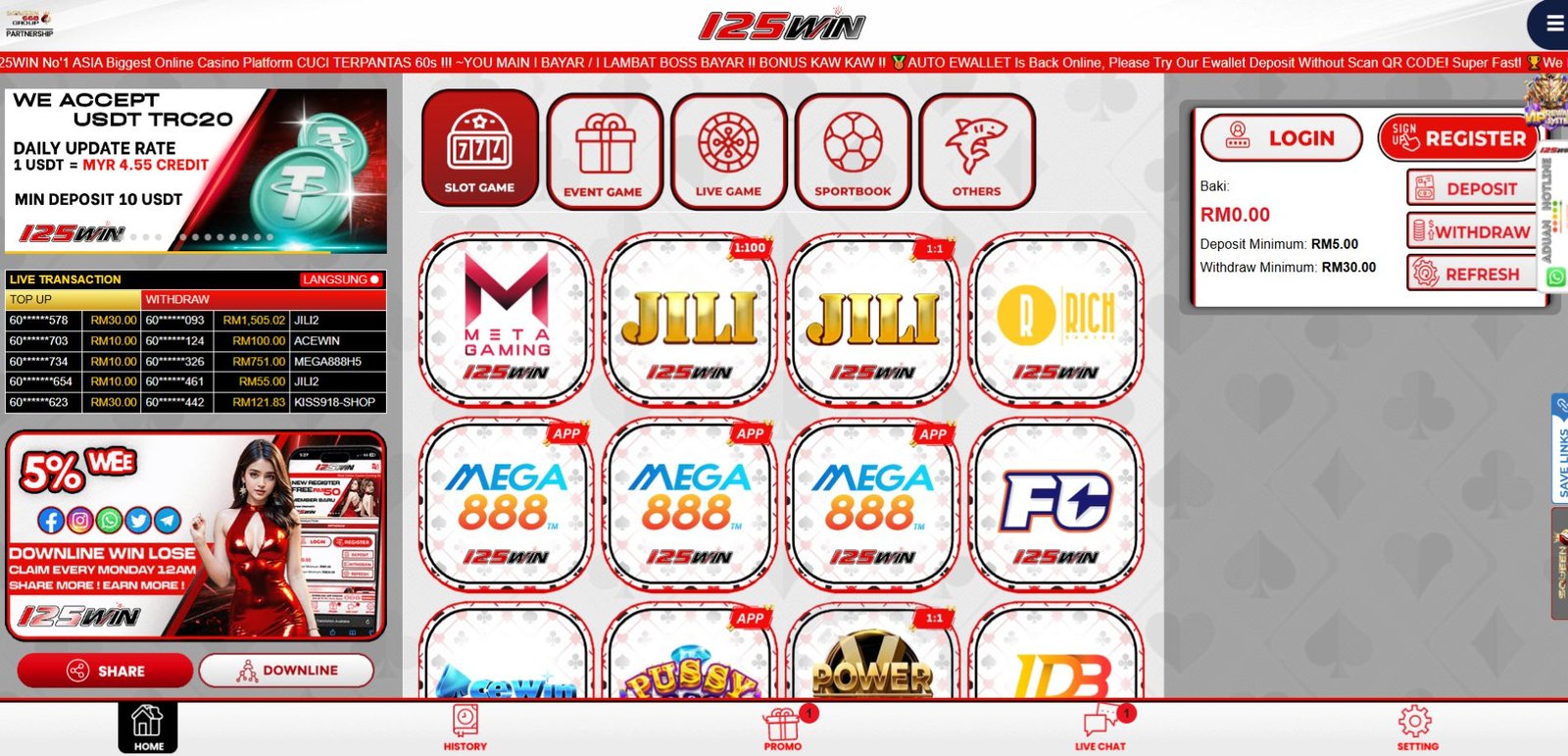Viewport: 1568px width, 756px height.
Task: Open the Setting tab
Action: tap(1417, 728)
